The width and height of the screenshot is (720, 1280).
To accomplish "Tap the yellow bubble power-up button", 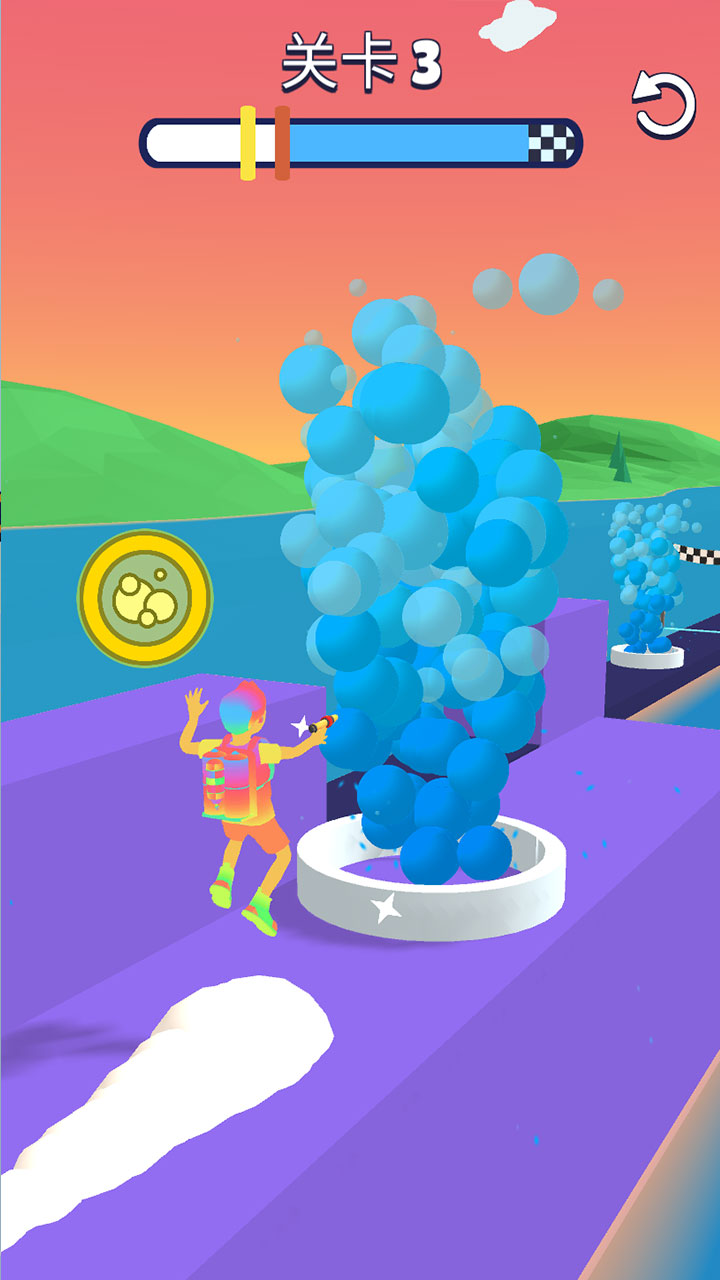I will point(145,598).
